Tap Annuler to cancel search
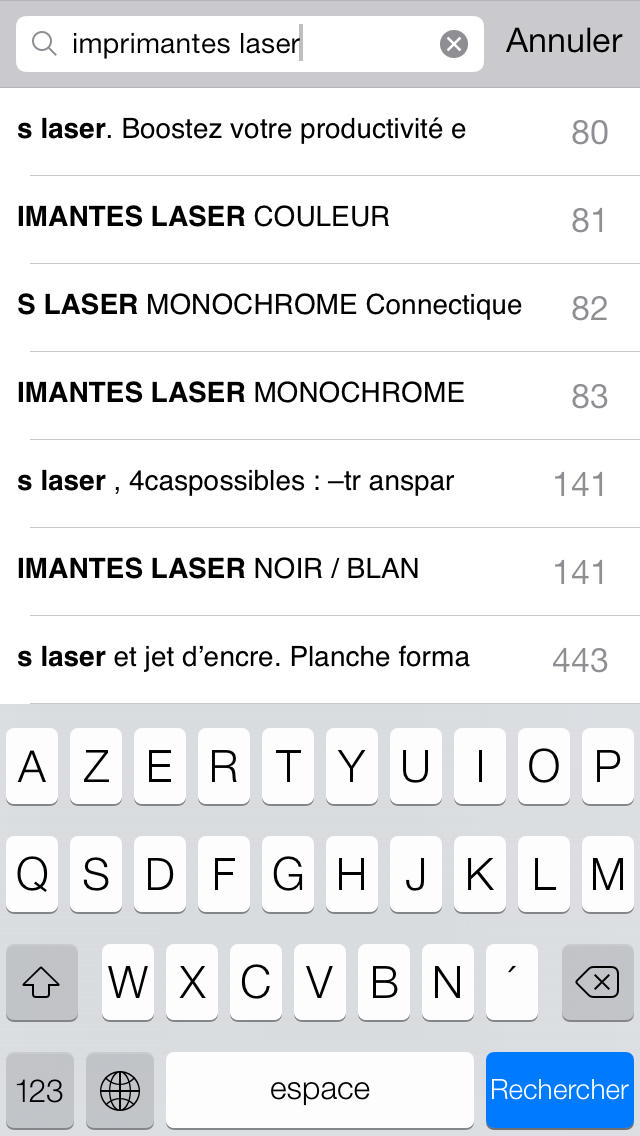The height and width of the screenshot is (1136, 640). pyautogui.click(x=564, y=41)
